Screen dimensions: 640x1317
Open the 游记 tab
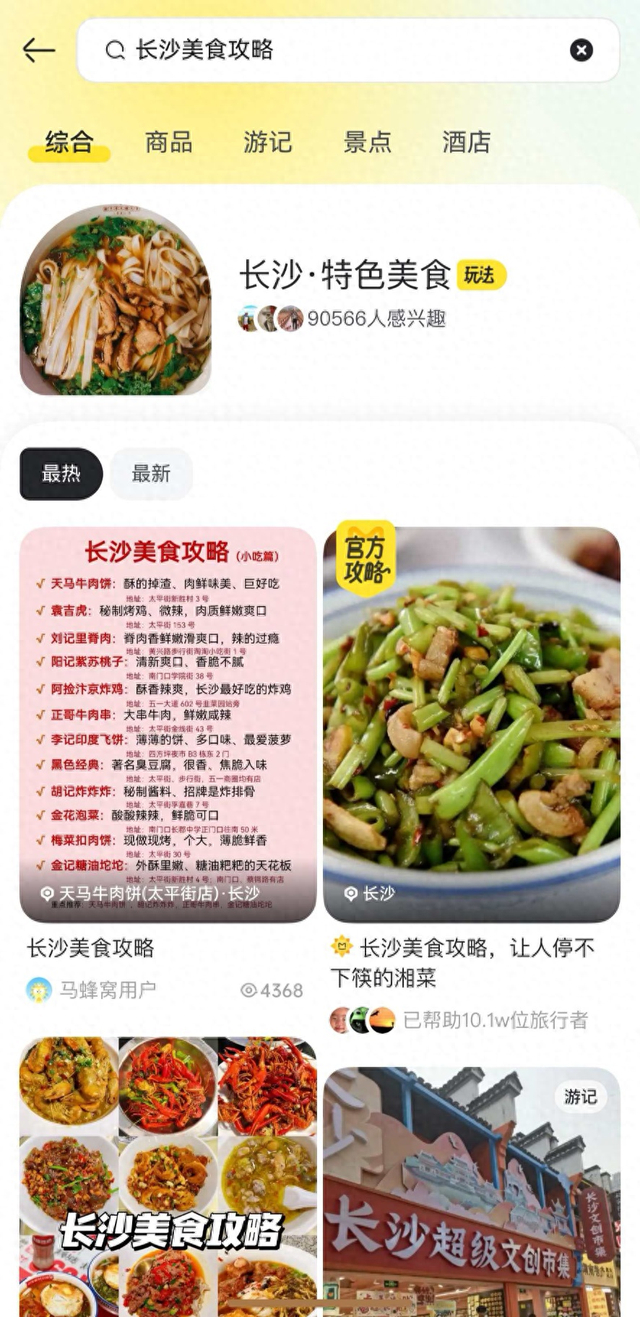coord(267,142)
